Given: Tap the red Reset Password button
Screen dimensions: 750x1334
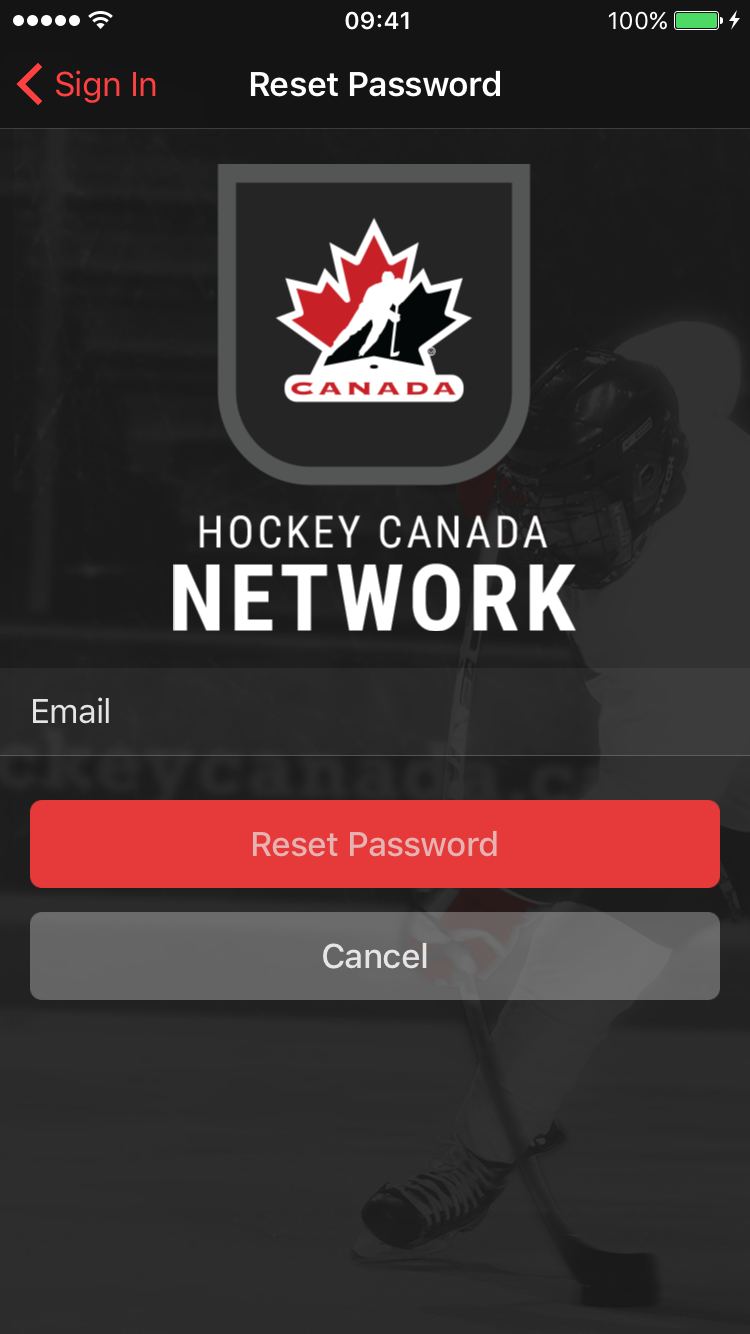Looking at the screenshot, I should coord(375,844).
